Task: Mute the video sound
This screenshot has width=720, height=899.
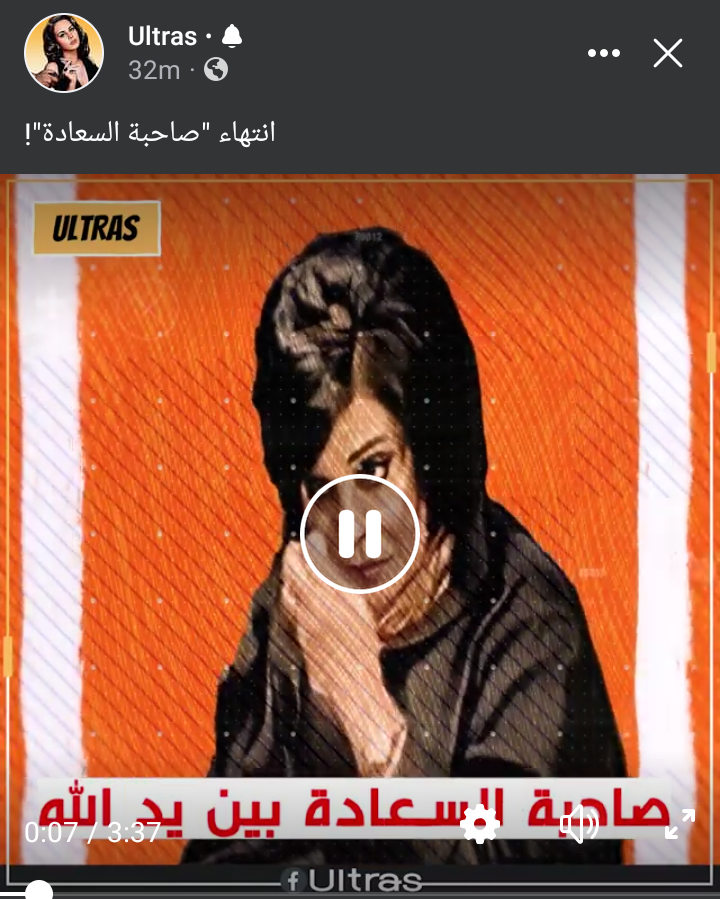Action: coord(579,825)
